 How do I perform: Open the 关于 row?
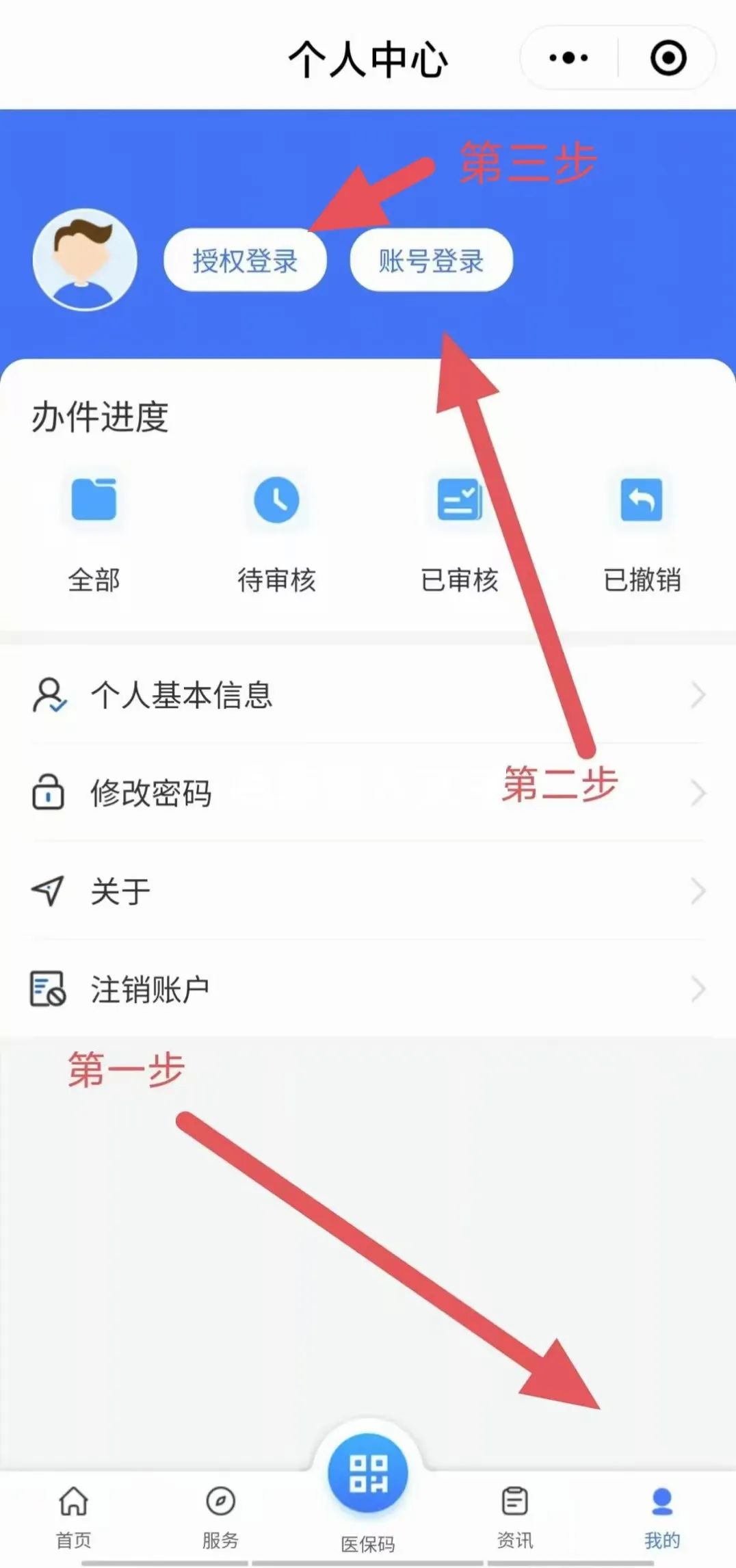pyautogui.click(x=368, y=891)
